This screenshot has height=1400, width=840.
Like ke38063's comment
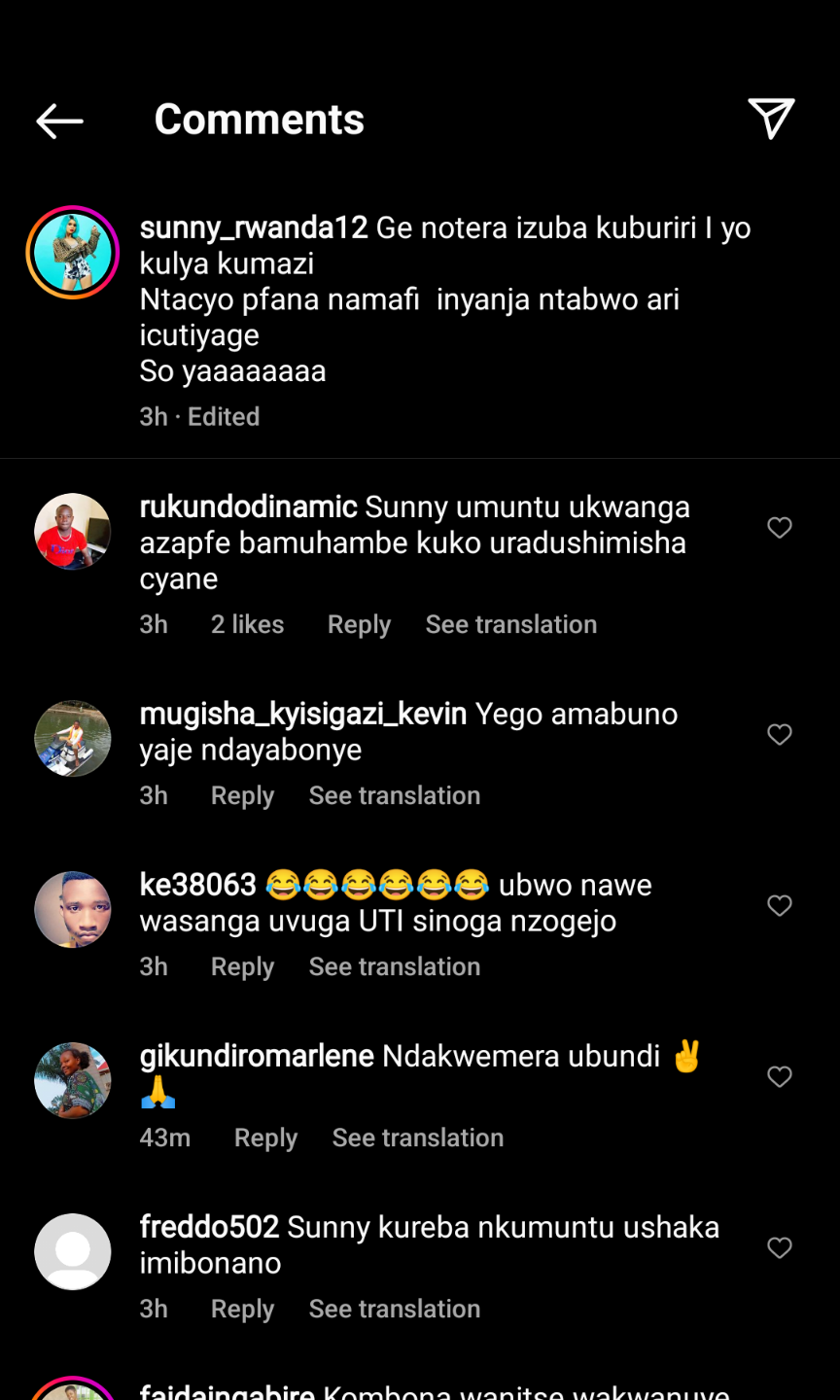pyautogui.click(x=779, y=906)
